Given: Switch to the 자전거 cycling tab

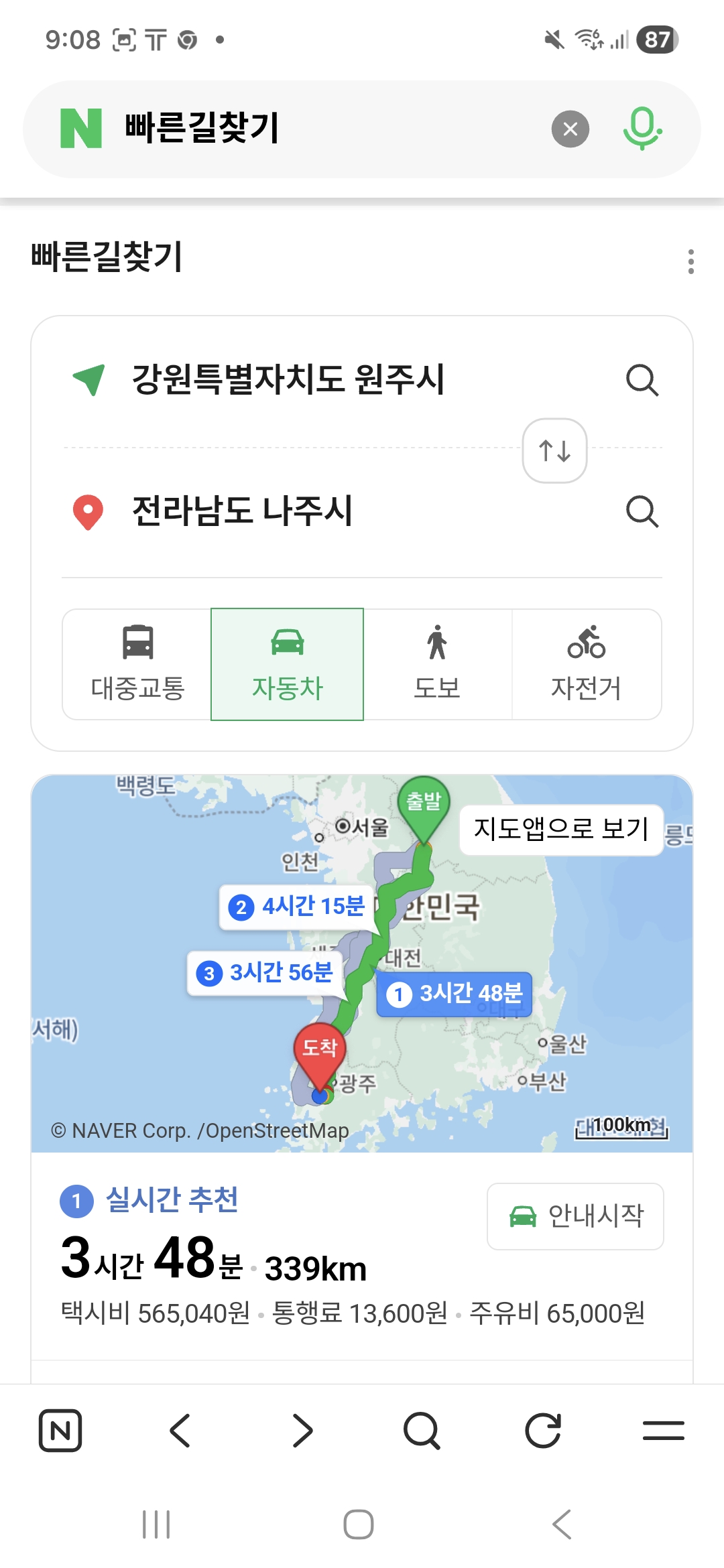Looking at the screenshot, I should [587, 664].
